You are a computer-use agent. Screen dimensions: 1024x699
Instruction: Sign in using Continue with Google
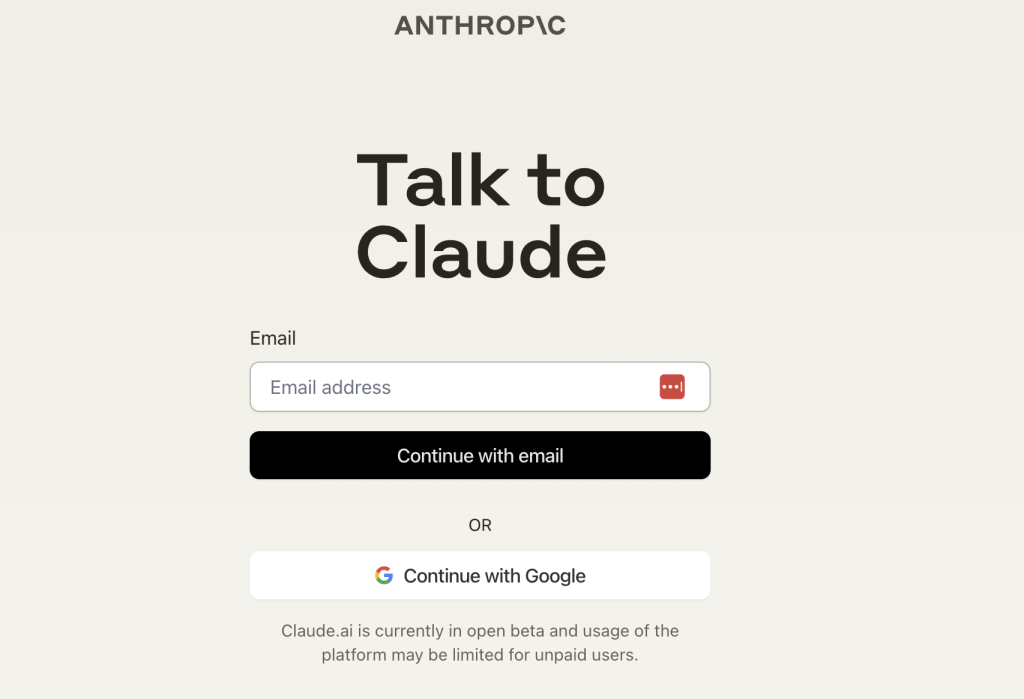coord(480,576)
